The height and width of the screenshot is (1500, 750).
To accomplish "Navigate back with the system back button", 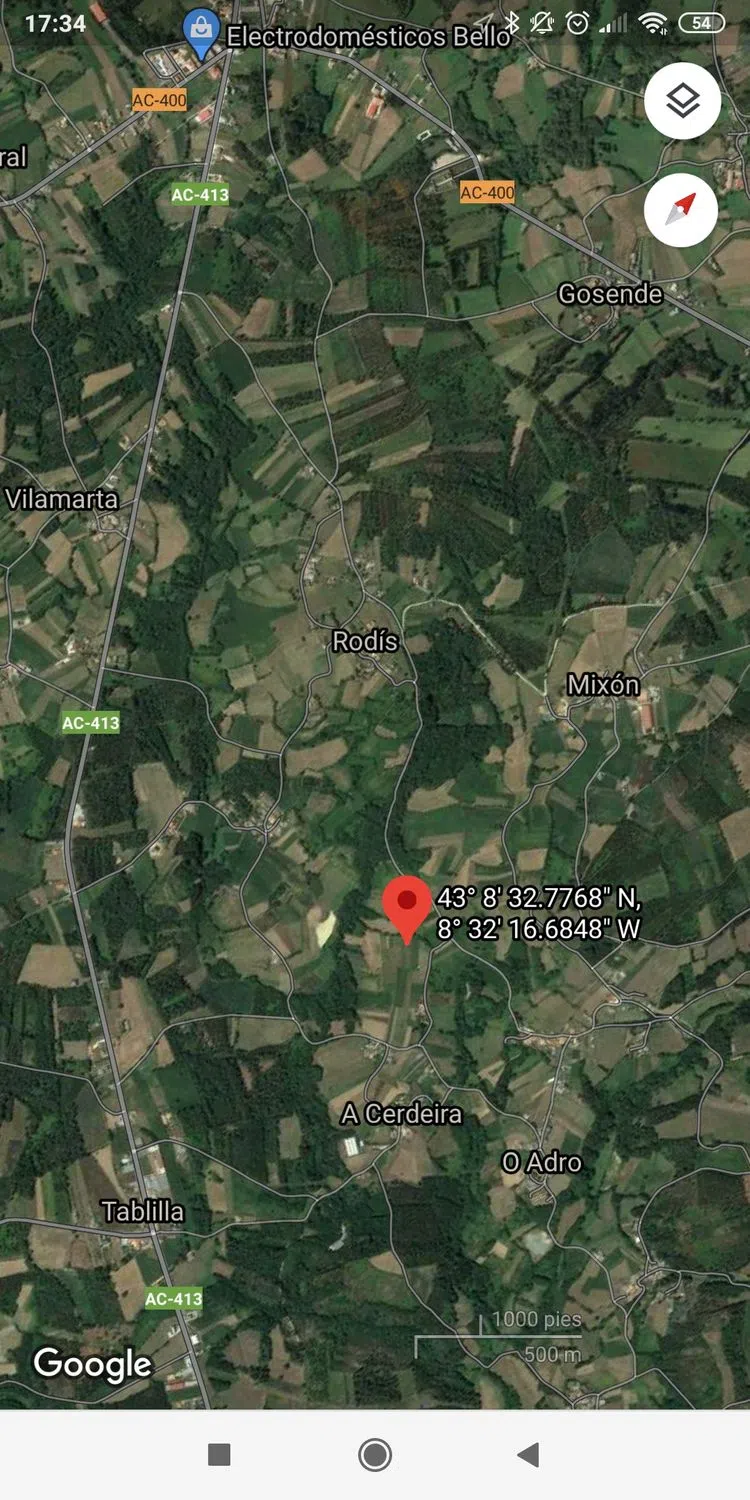I will click(528, 1455).
